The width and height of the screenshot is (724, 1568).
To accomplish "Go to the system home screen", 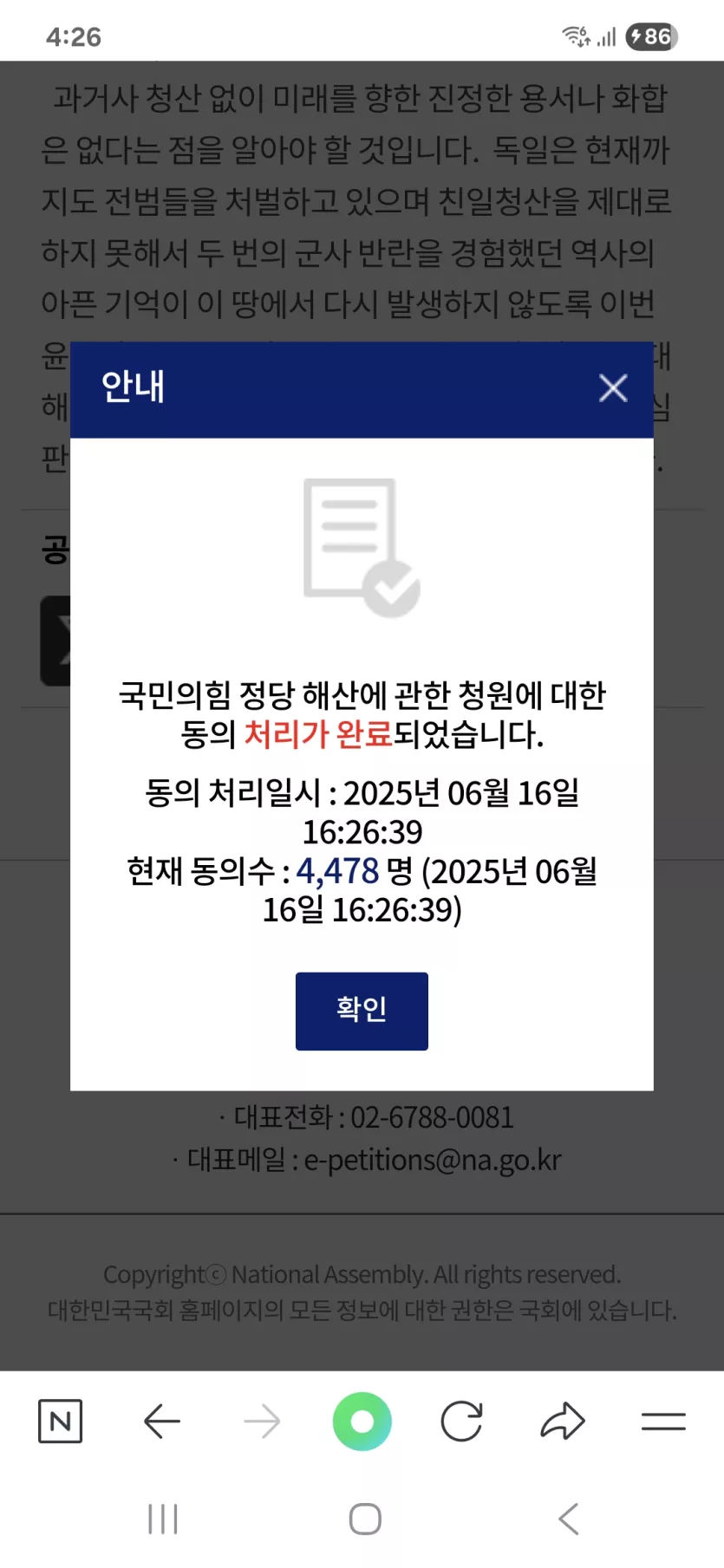I will (364, 1519).
